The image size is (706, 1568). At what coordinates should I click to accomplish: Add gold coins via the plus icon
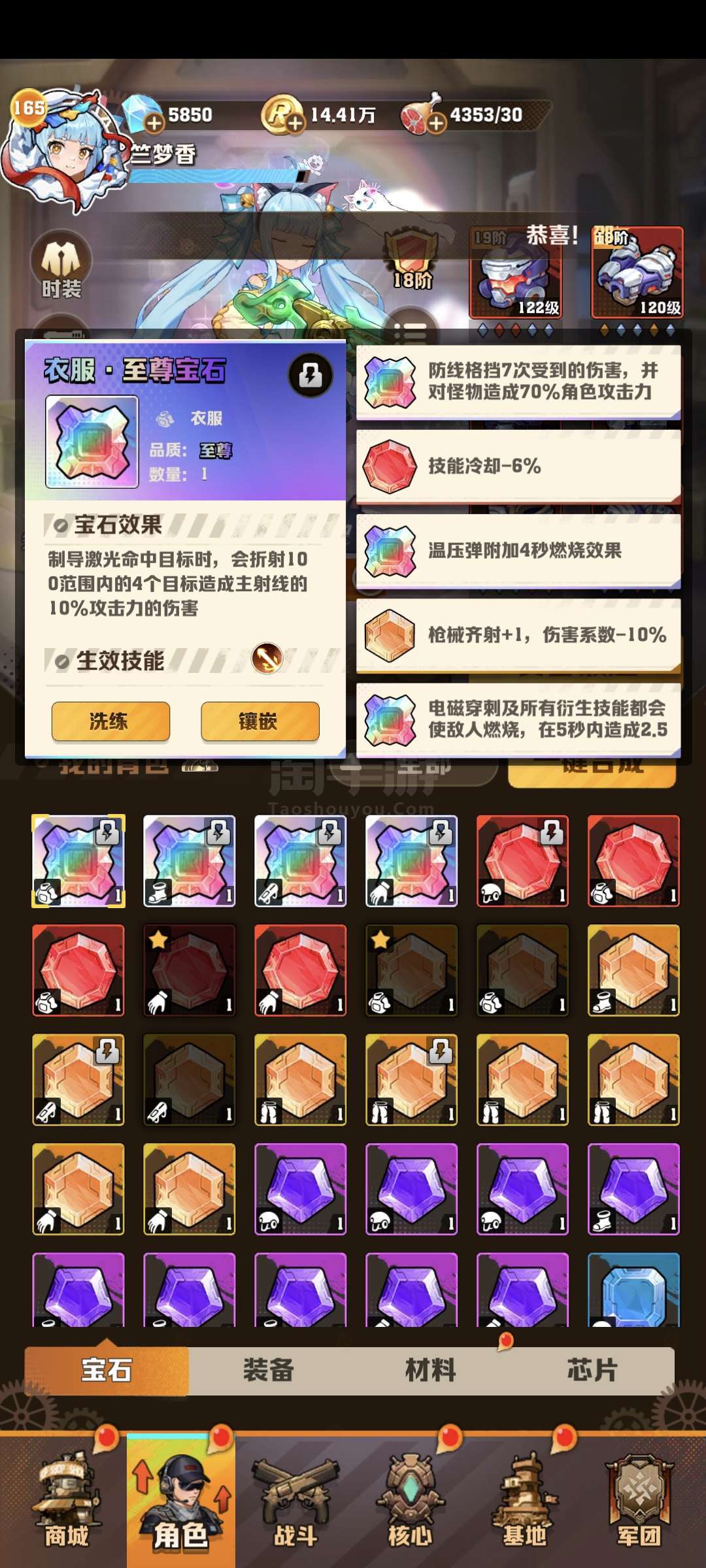point(295,122)
